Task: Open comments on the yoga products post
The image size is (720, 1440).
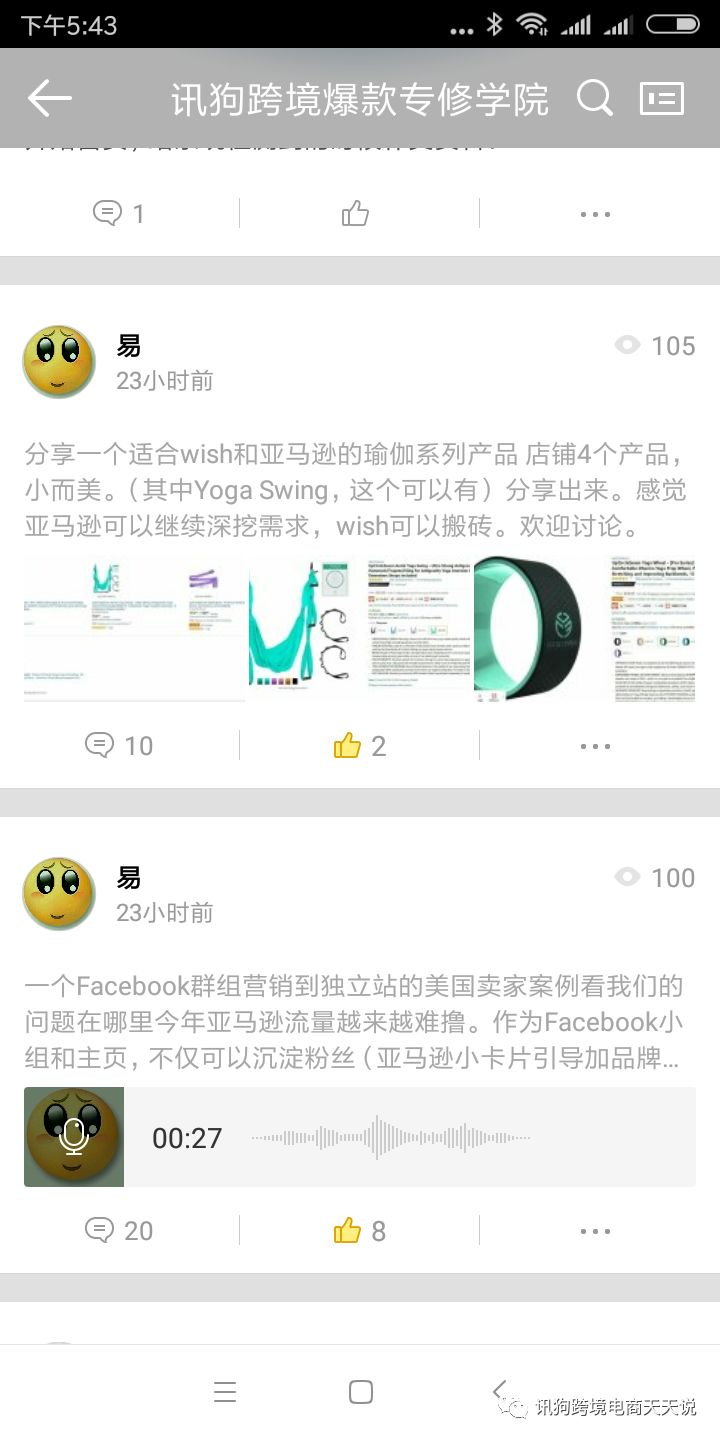Action: [119, 745]
